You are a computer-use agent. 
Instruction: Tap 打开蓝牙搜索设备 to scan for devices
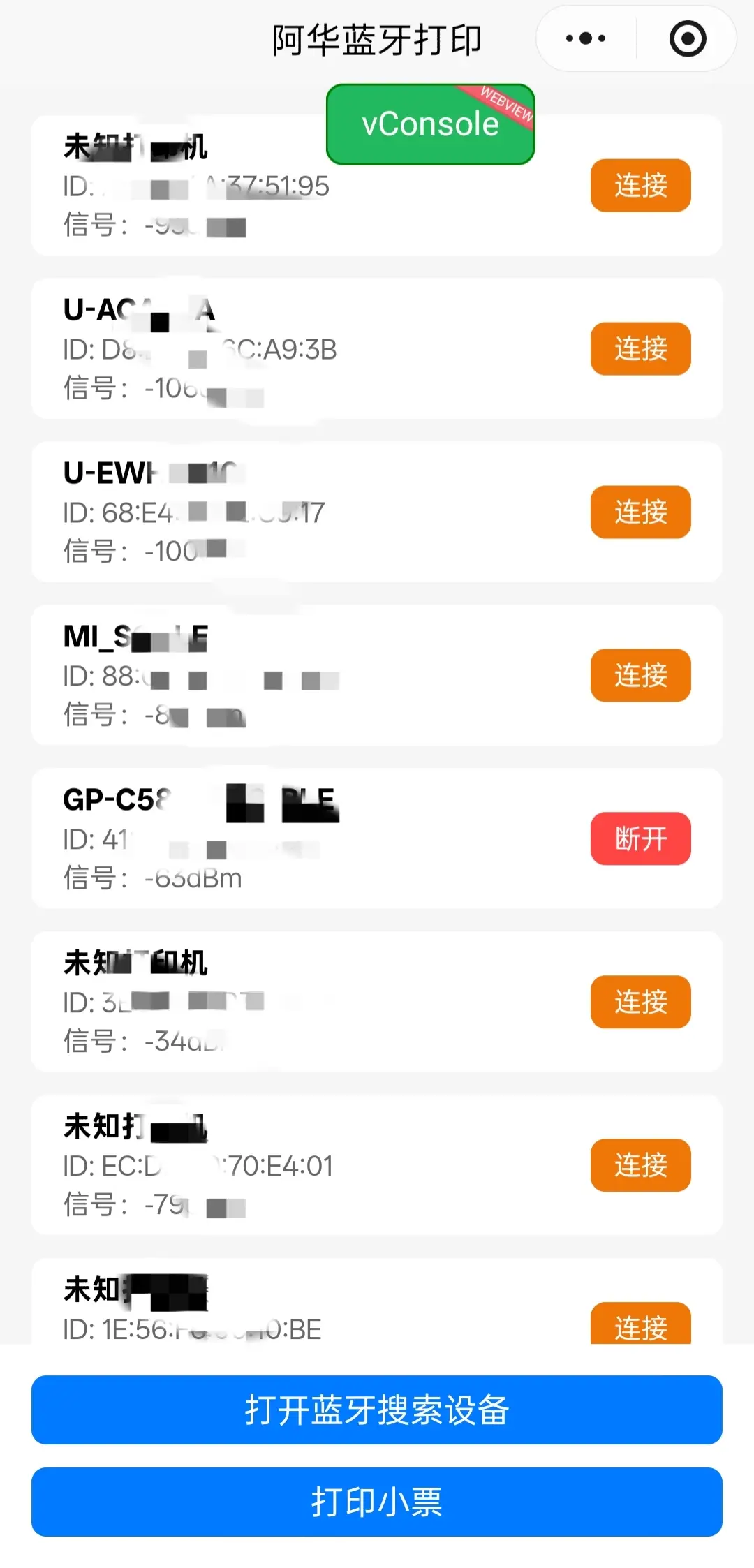(x=377, y=1410)
